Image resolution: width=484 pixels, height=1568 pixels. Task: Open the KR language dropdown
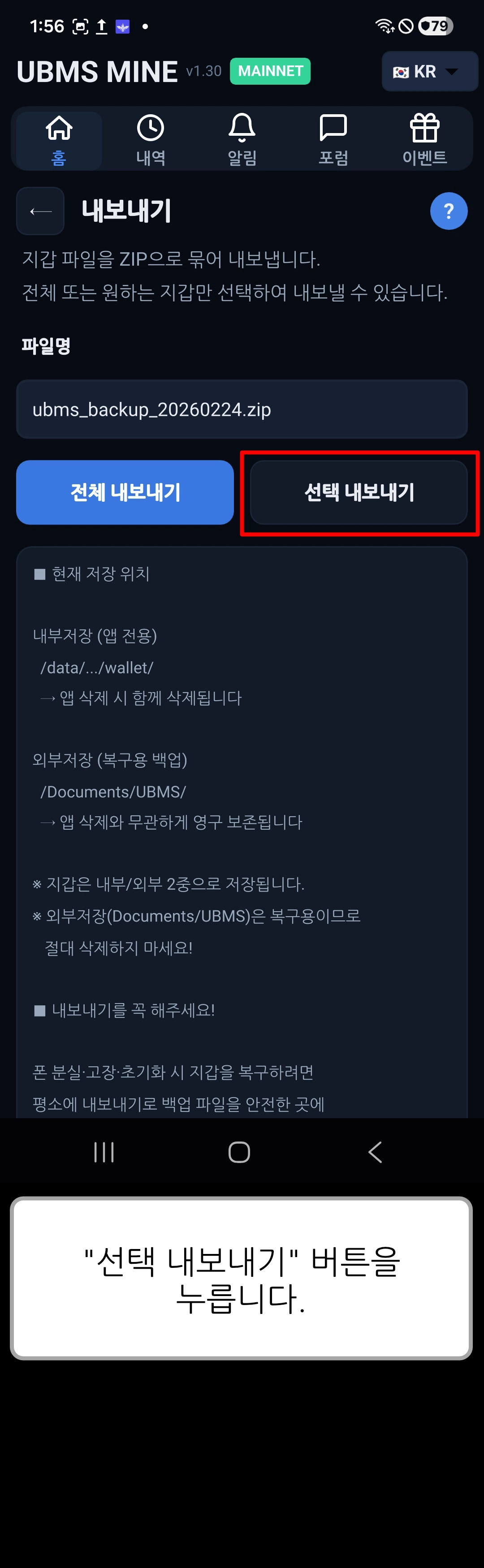[x=429, y=71]
